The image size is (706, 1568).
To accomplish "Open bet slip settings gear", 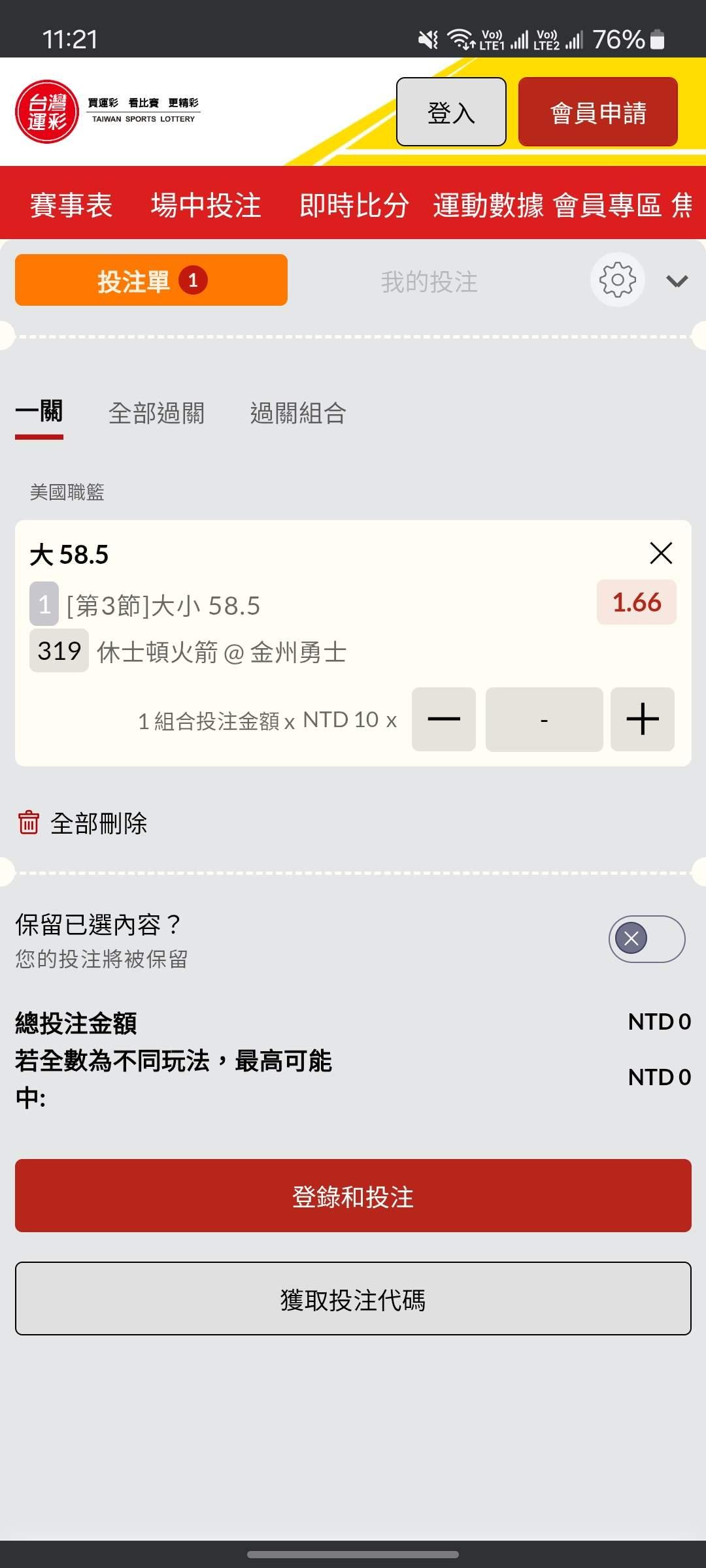I will (617, 280).
